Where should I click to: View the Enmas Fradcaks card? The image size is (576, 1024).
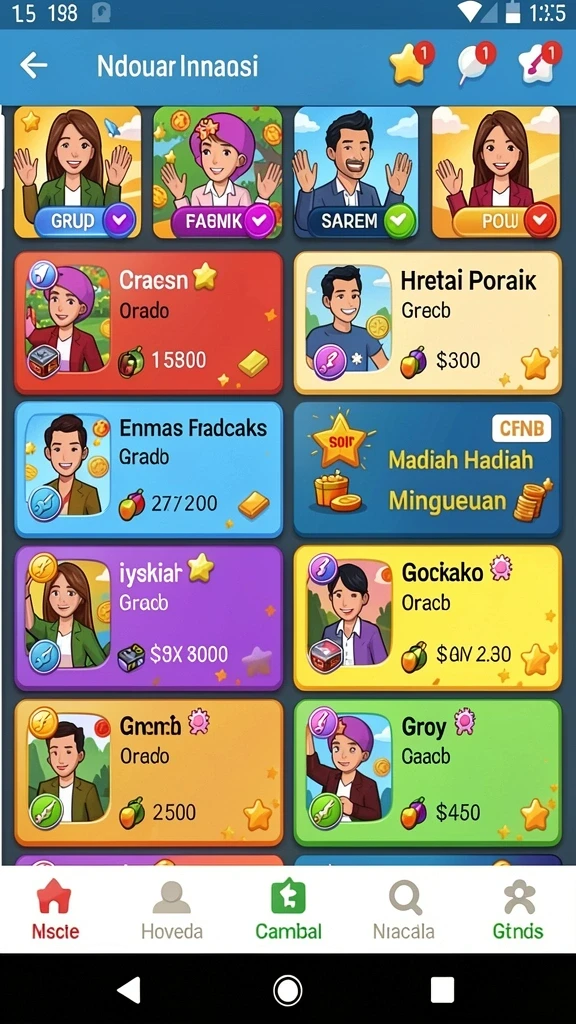[x=149, y=470]
